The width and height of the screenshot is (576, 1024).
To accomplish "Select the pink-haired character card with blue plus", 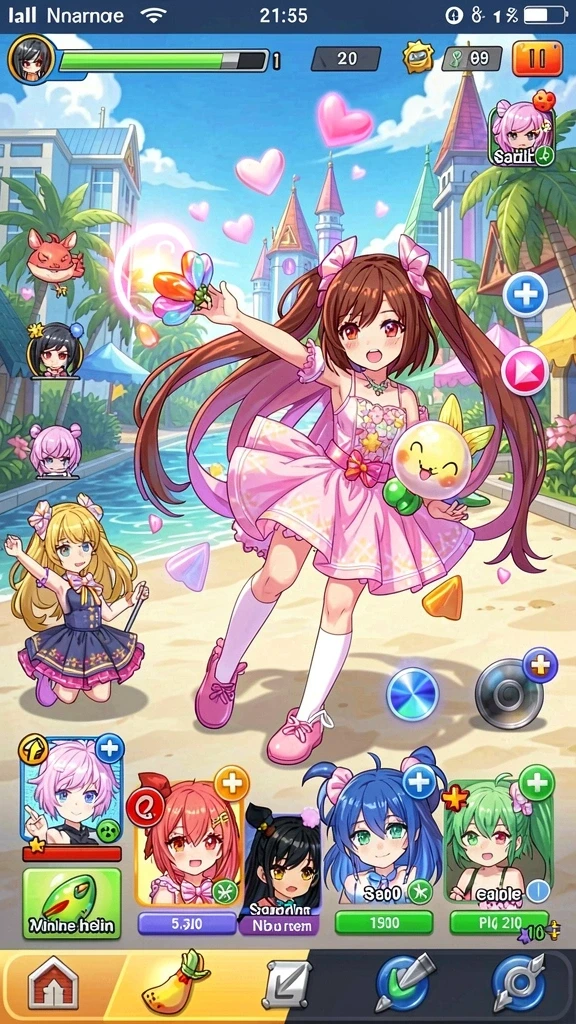I will [72, 790].
